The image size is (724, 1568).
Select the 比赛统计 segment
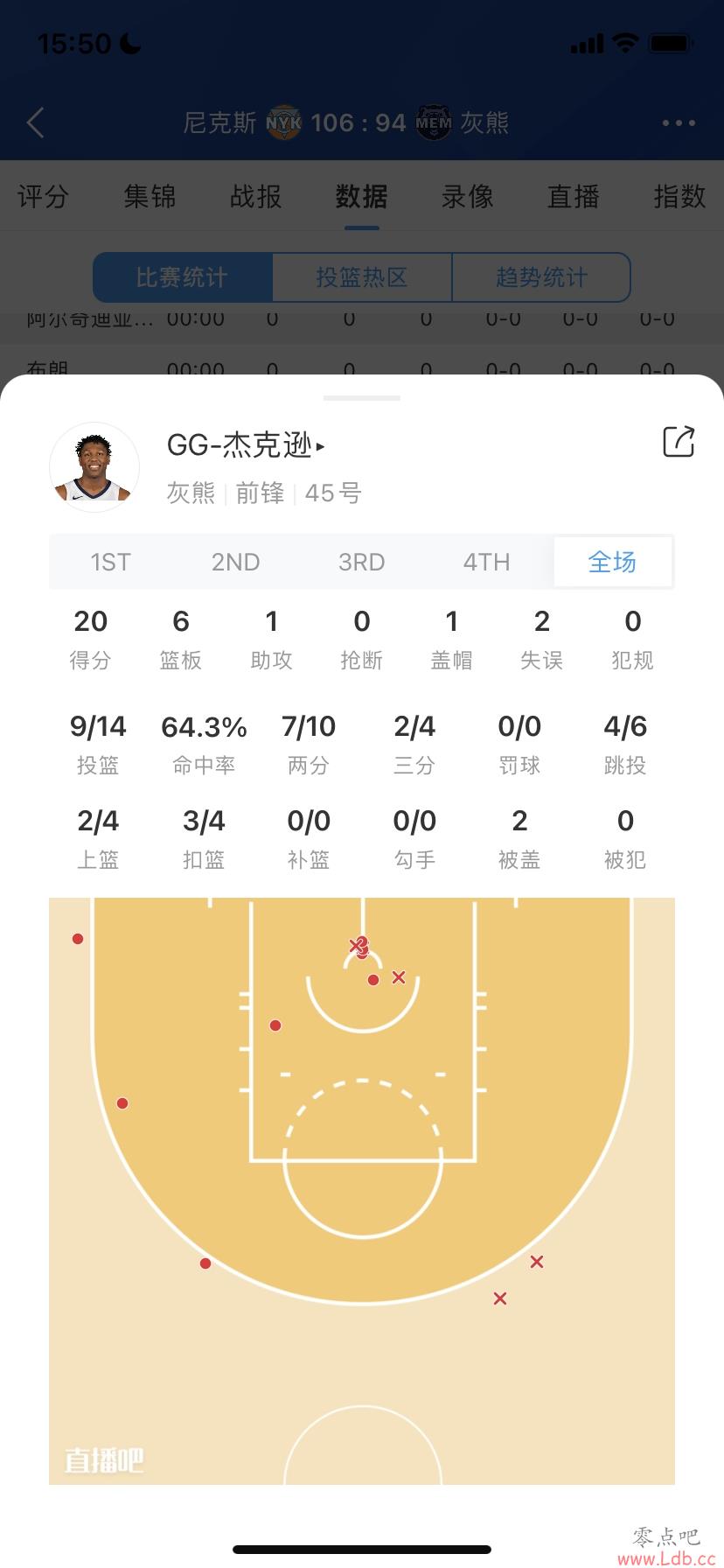(x=183, y=277)
